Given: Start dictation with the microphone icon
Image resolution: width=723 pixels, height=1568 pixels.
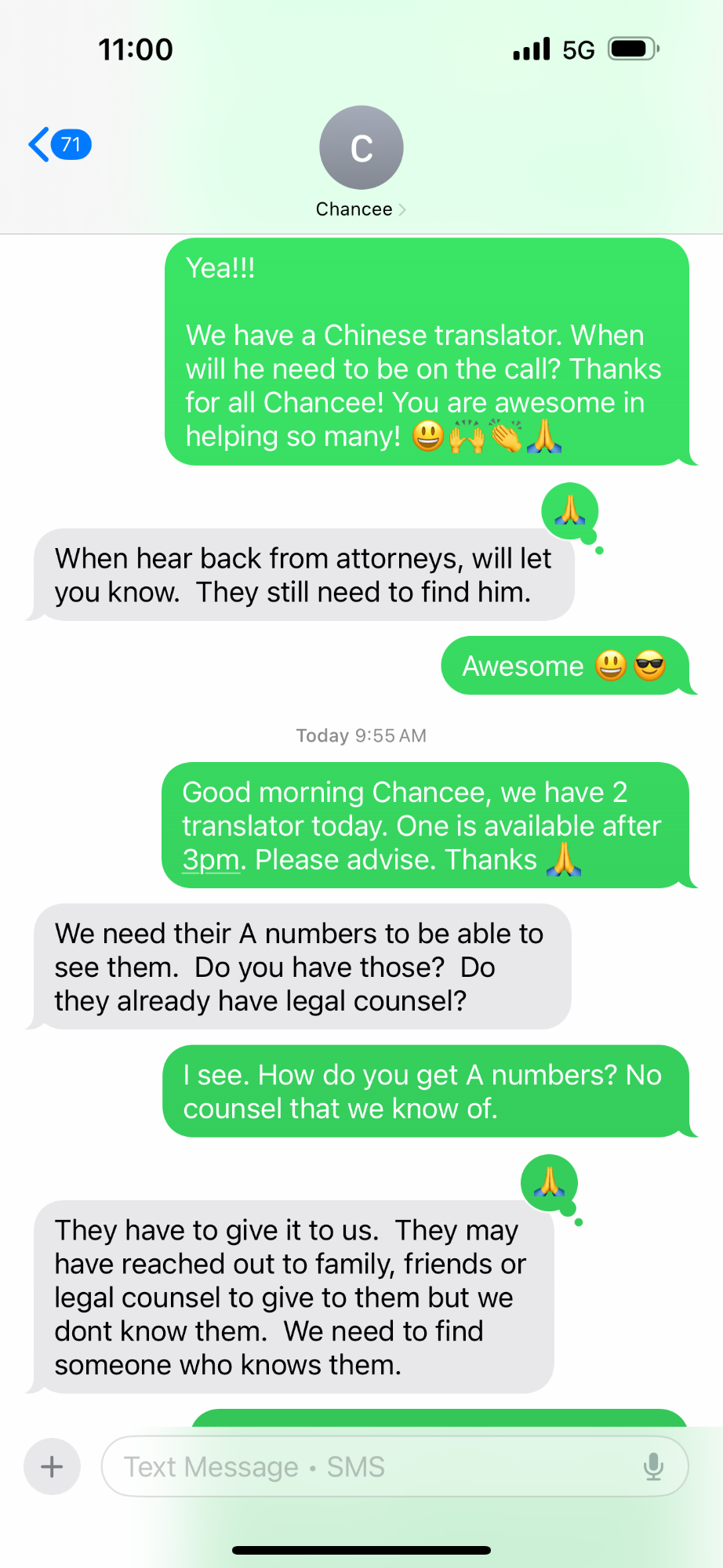Looking at the screenshot, I should pyautogui.click(x=653, y=1466).
